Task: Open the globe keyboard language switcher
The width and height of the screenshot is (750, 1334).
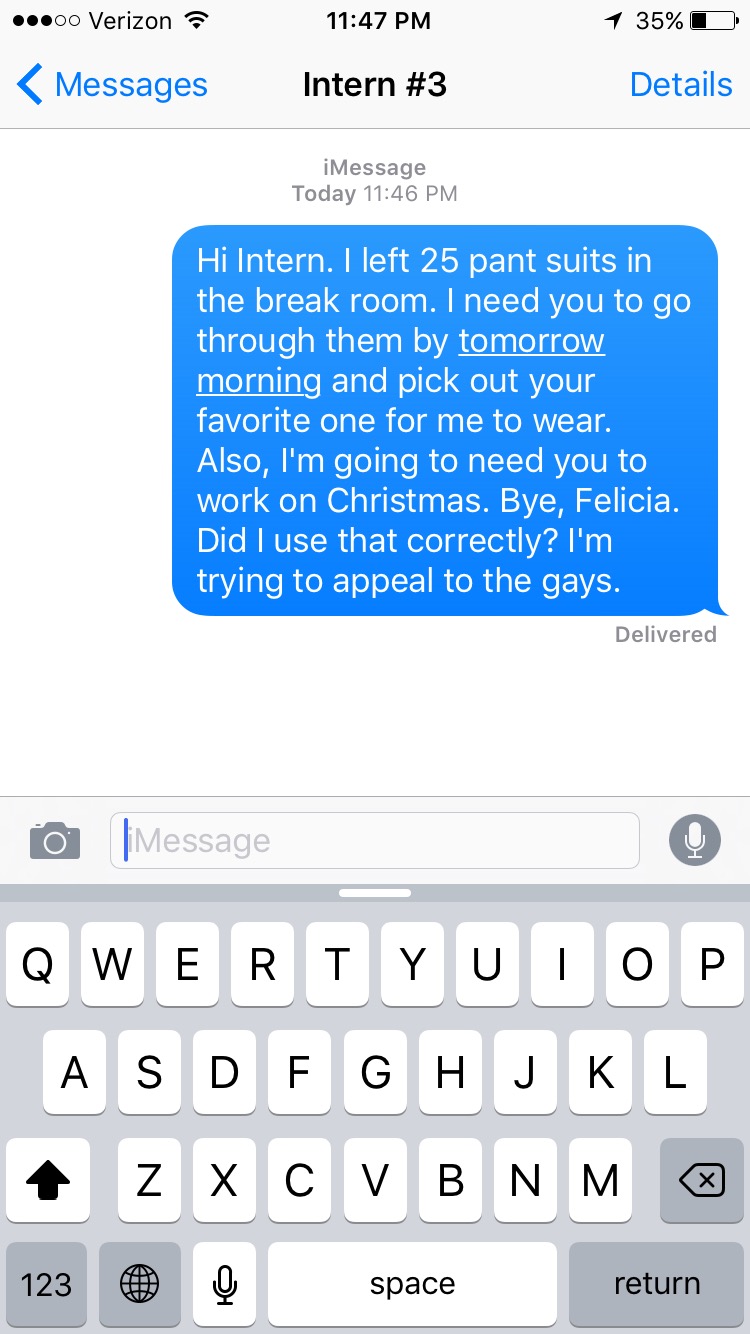Action: pyautogui.click(x=139, y=1284)
